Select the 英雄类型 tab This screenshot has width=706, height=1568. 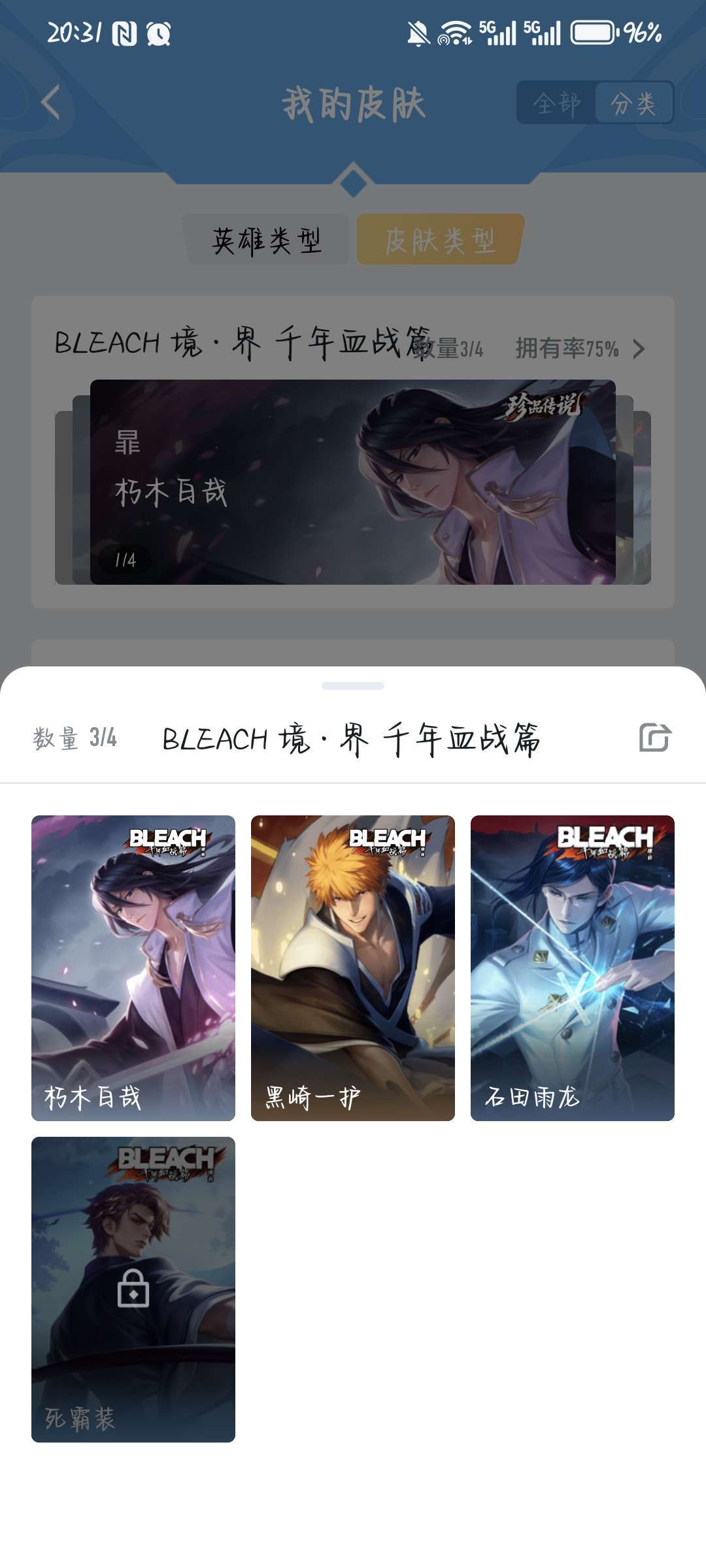click(x=267, y=240)
